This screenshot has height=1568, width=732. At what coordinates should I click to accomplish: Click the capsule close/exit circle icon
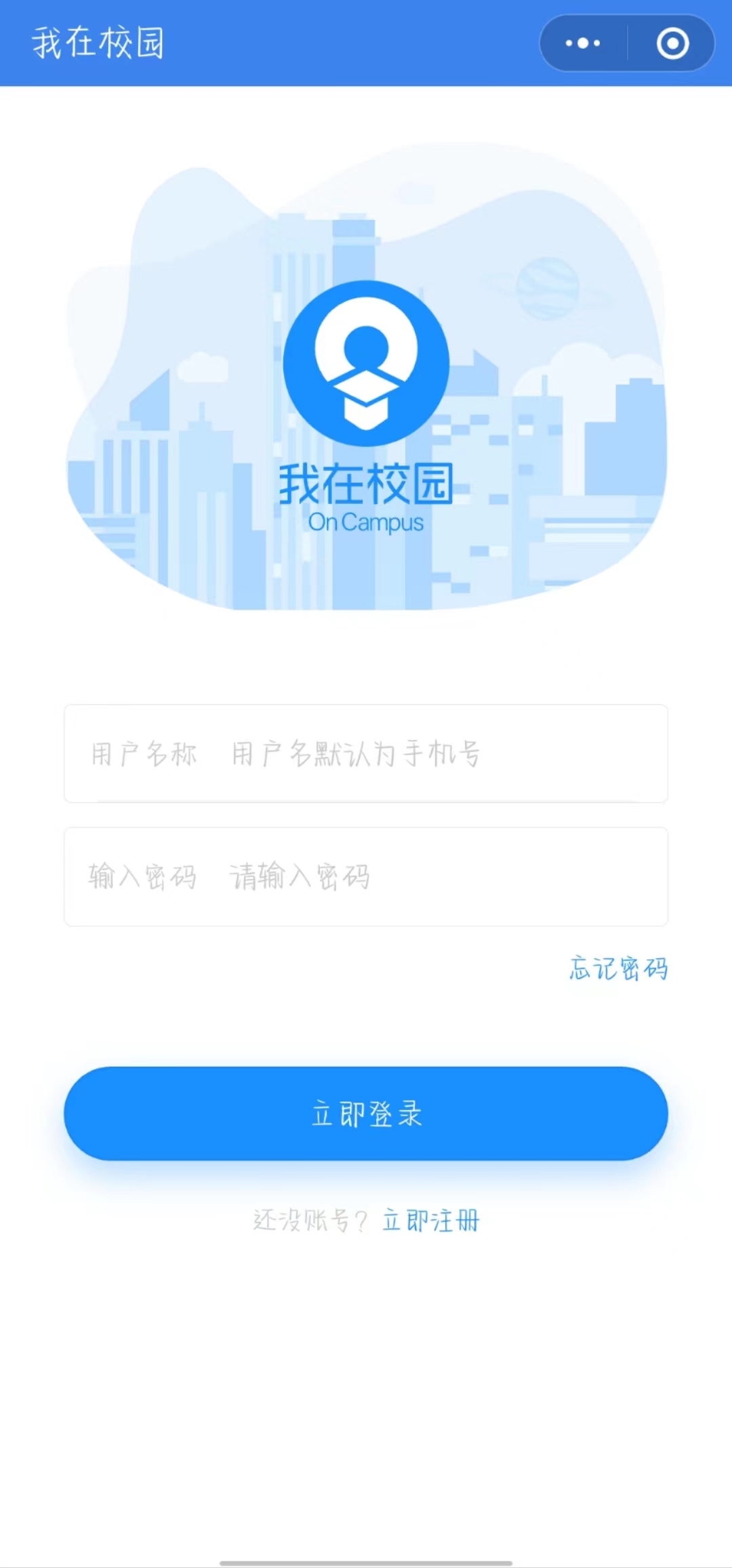coord(672,43)
